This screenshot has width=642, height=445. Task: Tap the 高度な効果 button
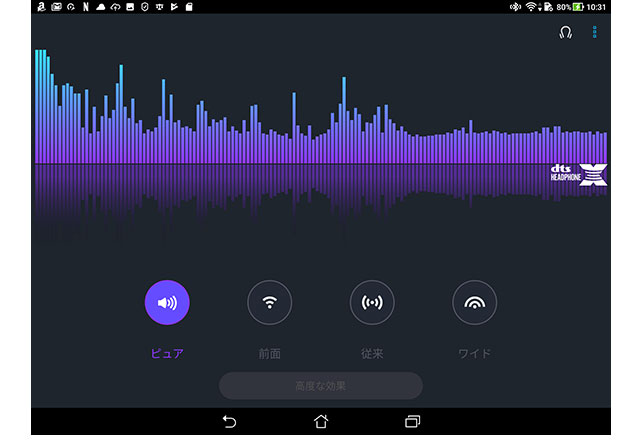(x=321, y=385)
